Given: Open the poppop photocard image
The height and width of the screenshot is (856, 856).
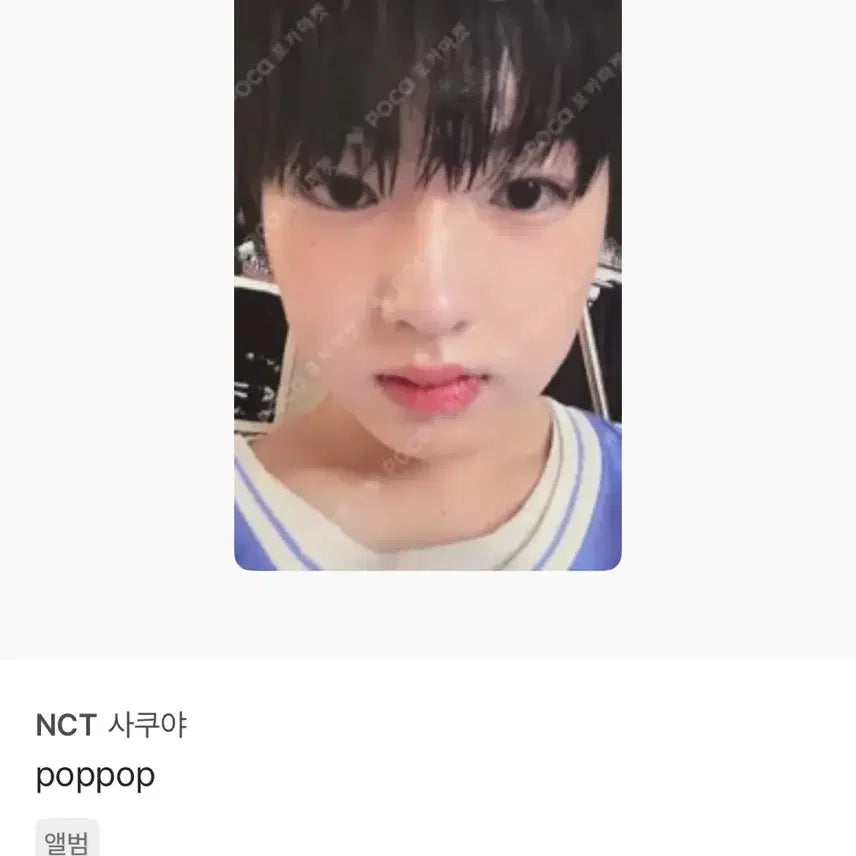Looking at the screenshot, I should 428,284.
